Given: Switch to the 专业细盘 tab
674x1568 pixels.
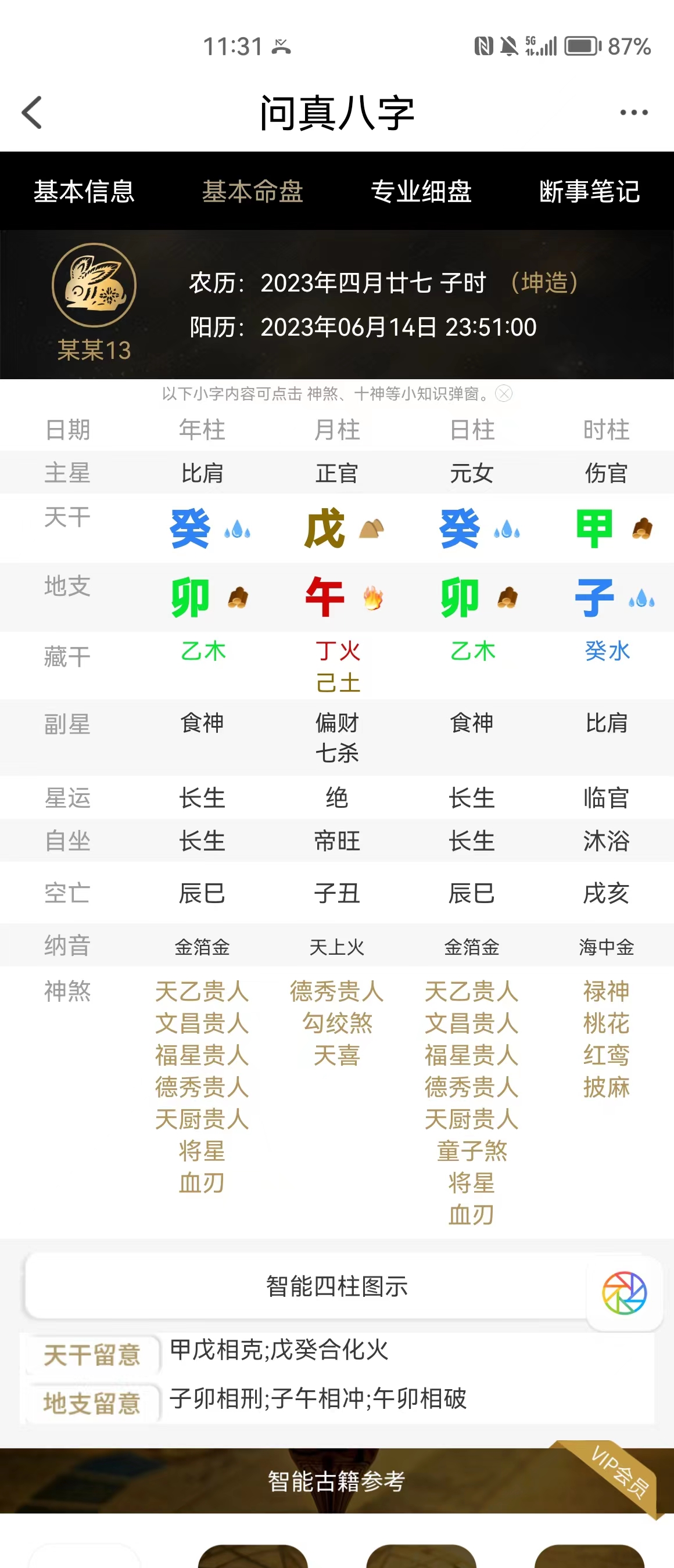Looking at the screenshot, I should (421, 191).
